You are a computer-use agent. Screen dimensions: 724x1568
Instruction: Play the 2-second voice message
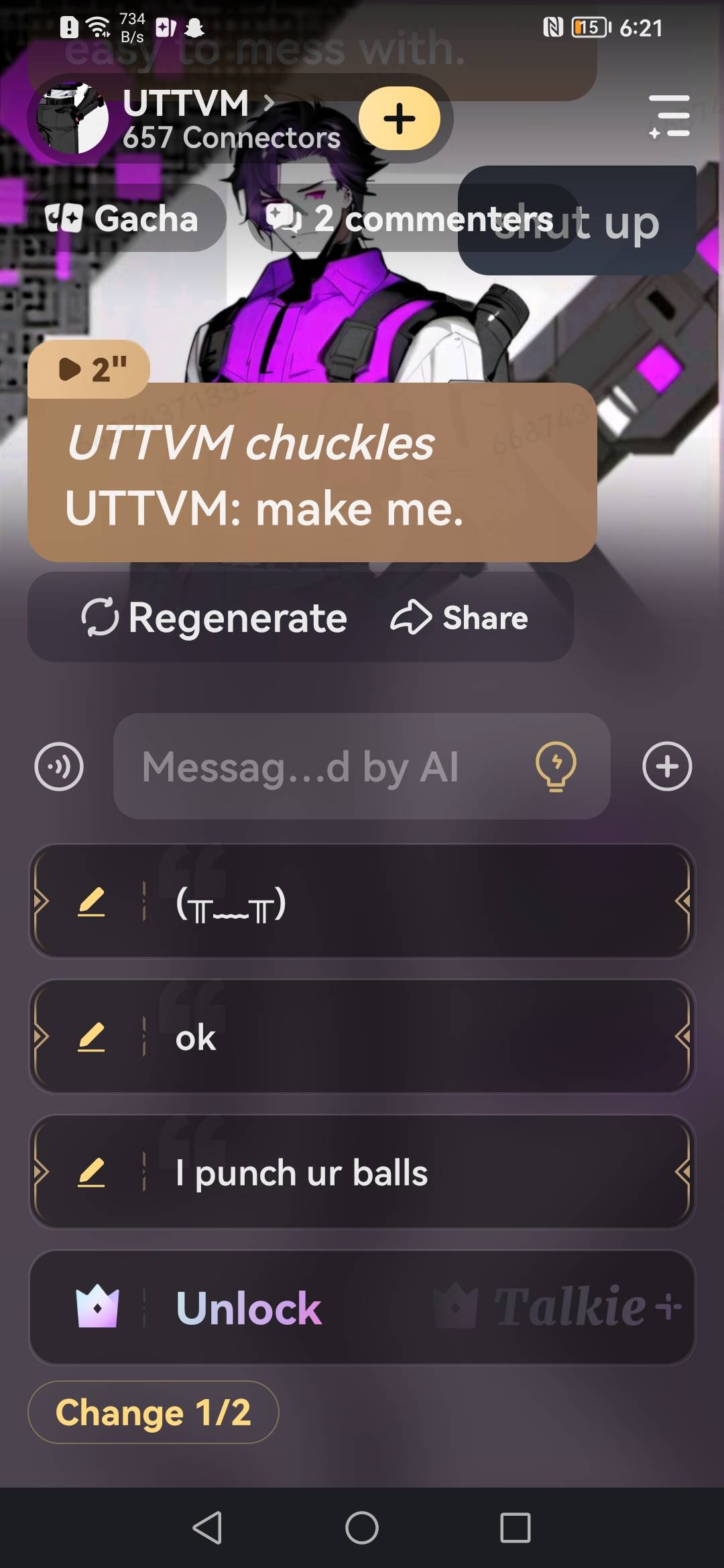click(x=89, y=369)
